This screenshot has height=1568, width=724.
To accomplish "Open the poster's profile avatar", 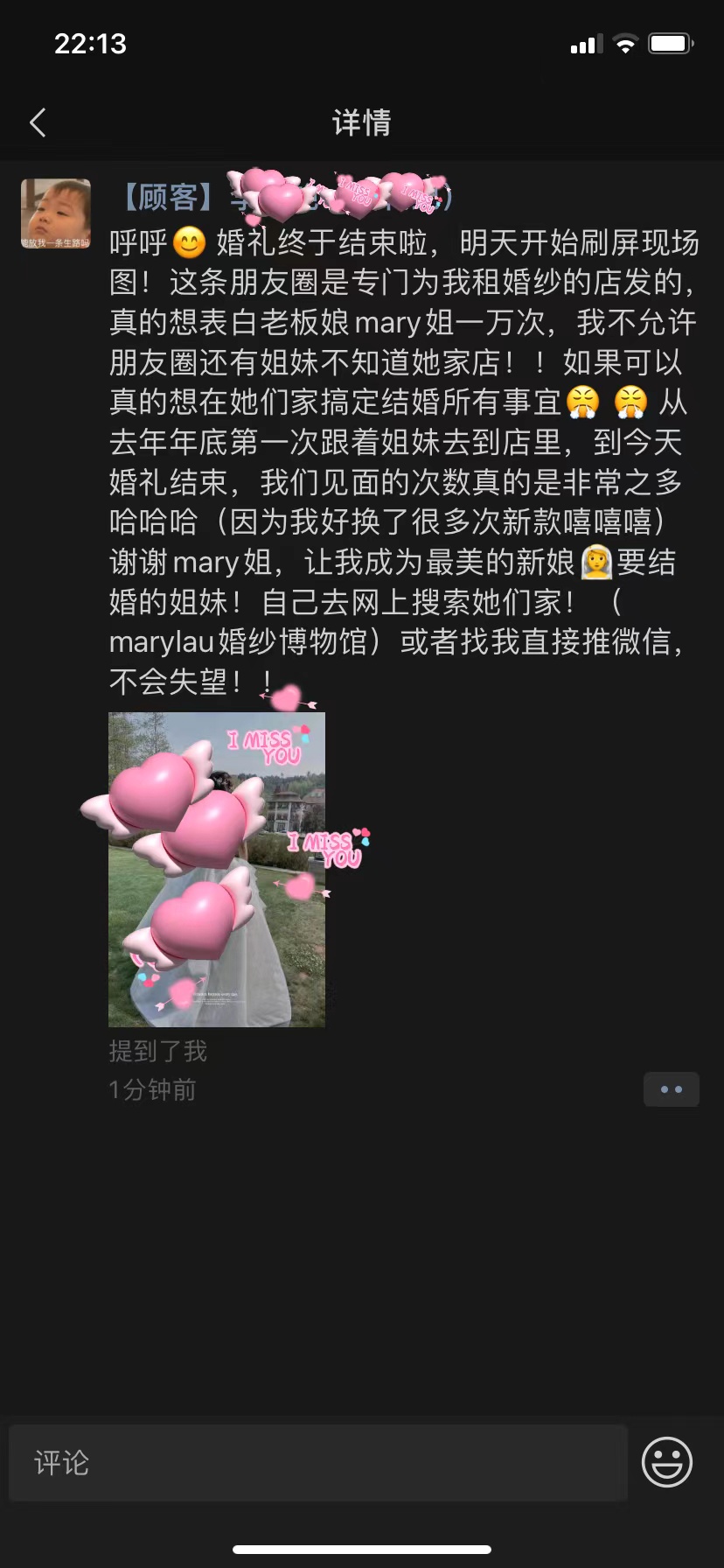I will pos(56,214).
